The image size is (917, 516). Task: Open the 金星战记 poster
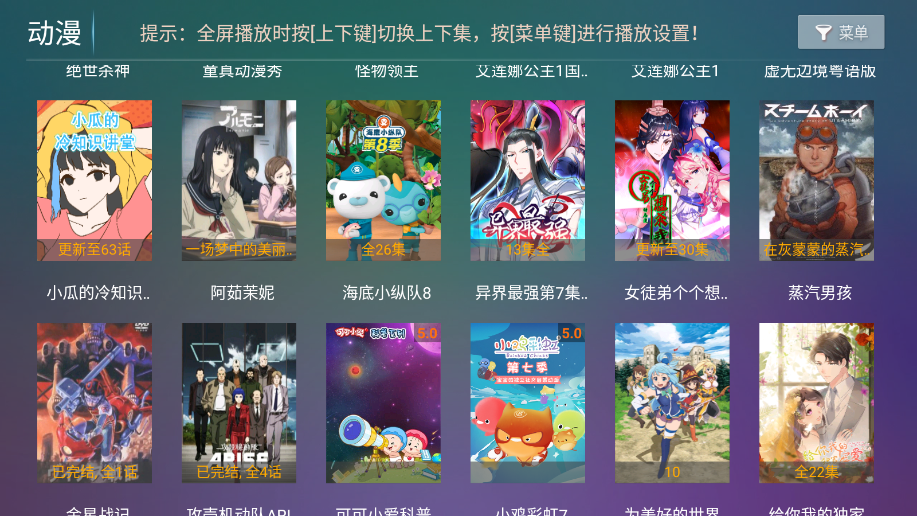click(94, 402)
